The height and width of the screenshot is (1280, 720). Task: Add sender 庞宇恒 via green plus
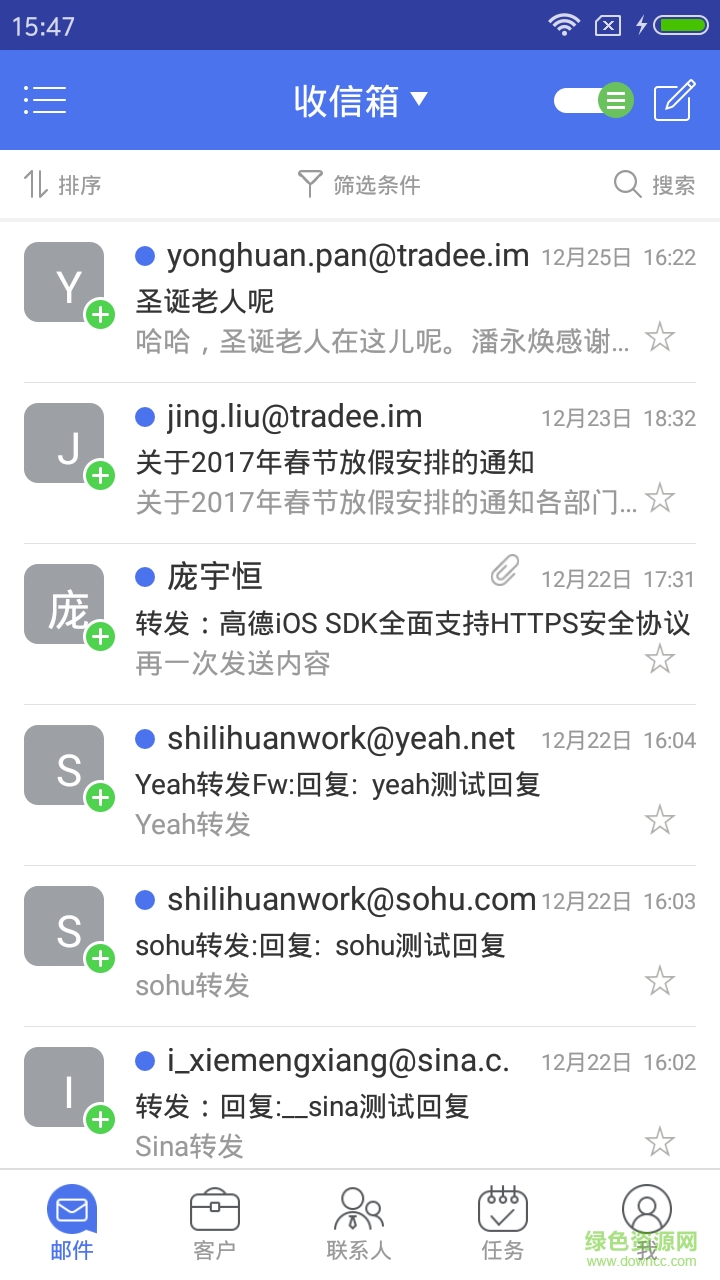click(100, 636)
